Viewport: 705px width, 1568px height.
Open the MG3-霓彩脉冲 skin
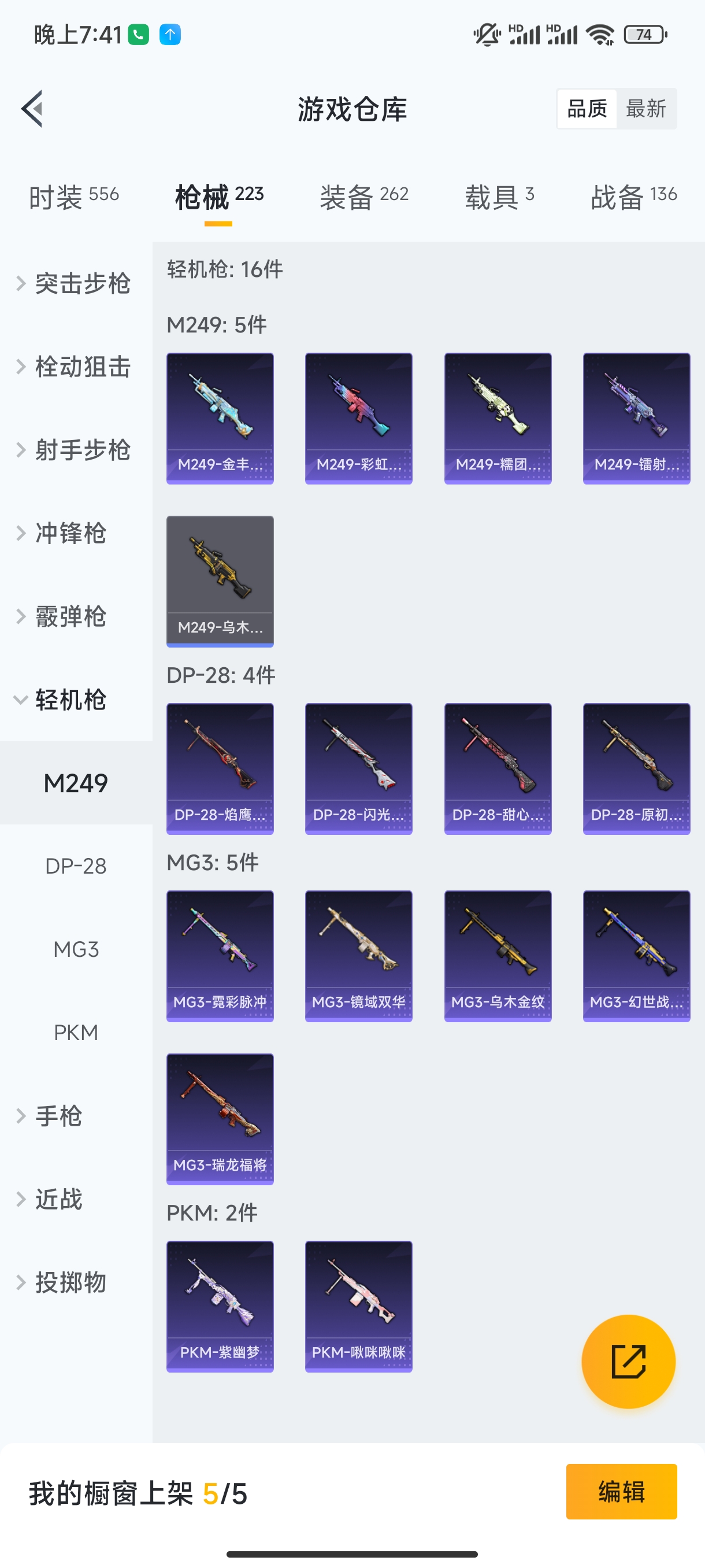pos(220,956)
